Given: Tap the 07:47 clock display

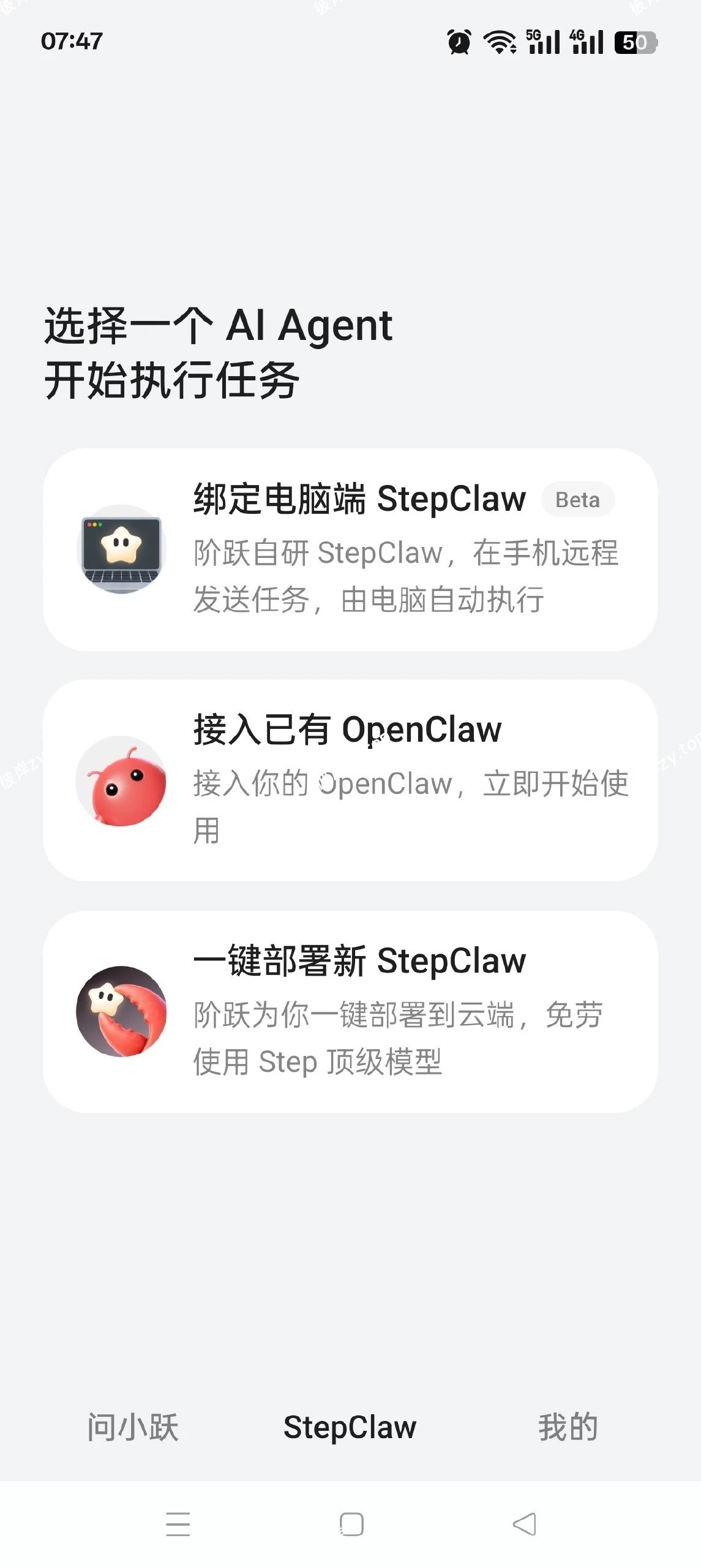Looking at the screenshot, I should (72, 42).
